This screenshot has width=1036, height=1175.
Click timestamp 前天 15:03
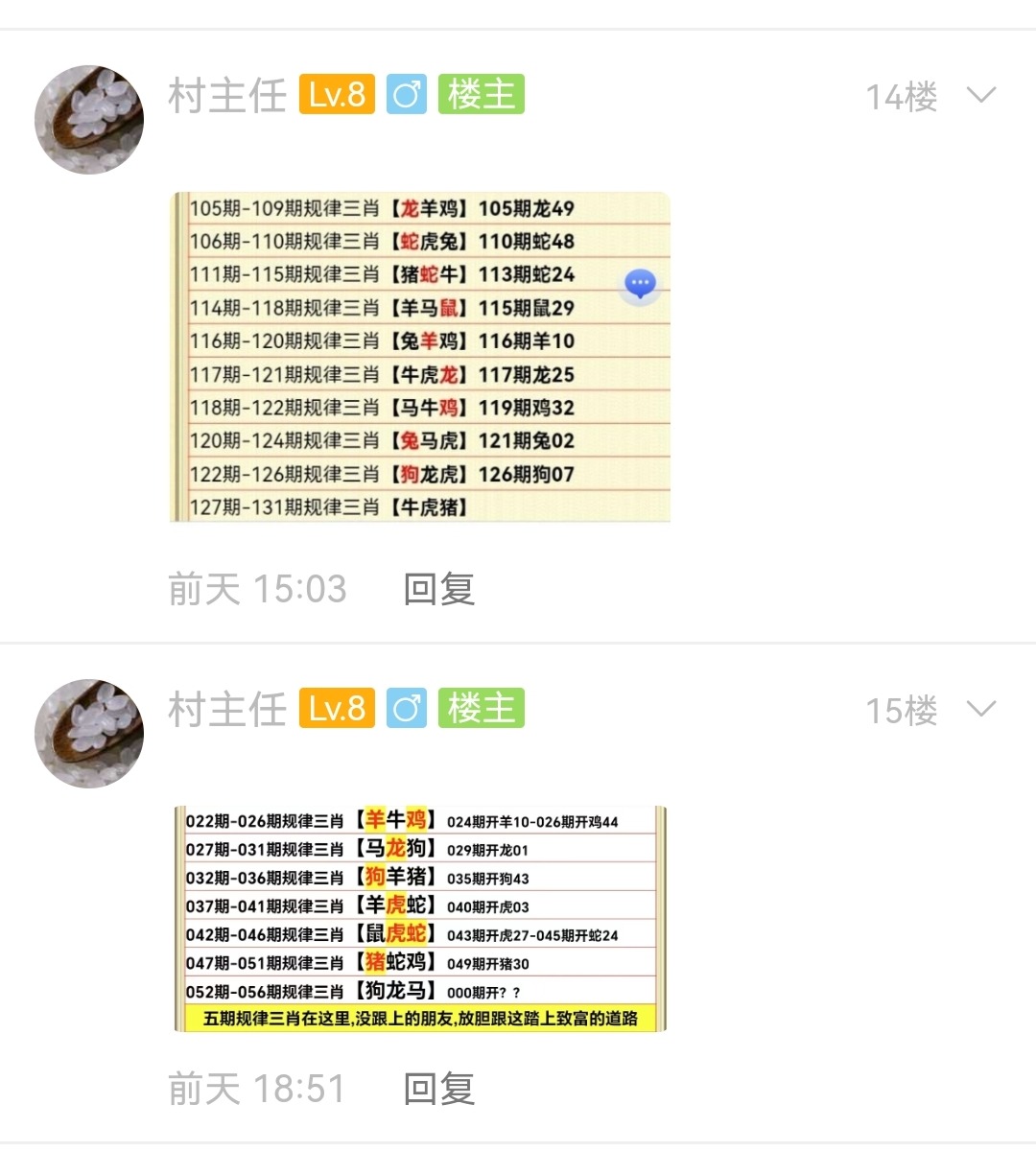click(x=257, y=590)
